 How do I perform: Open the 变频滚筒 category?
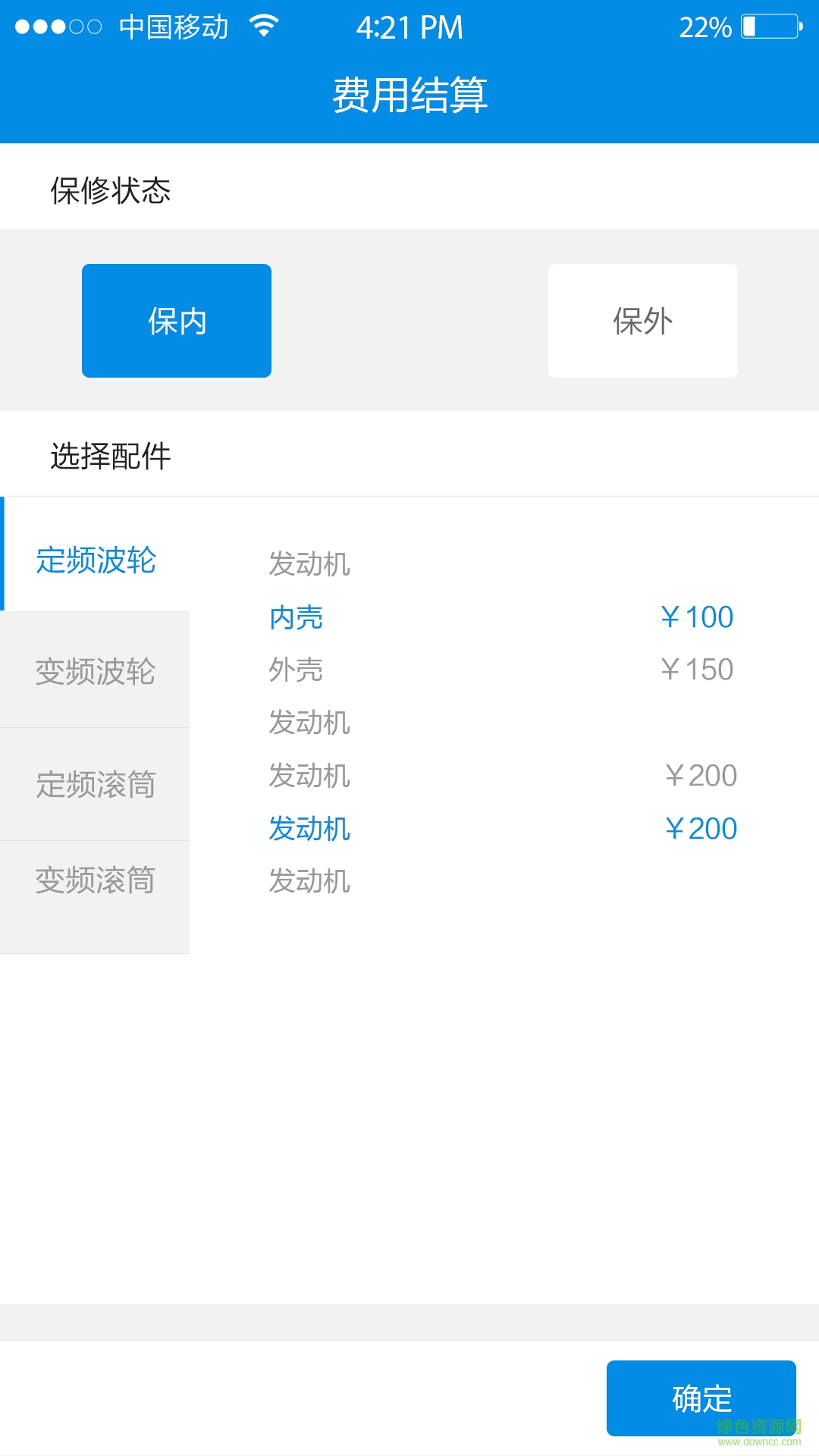coord(96,880)
